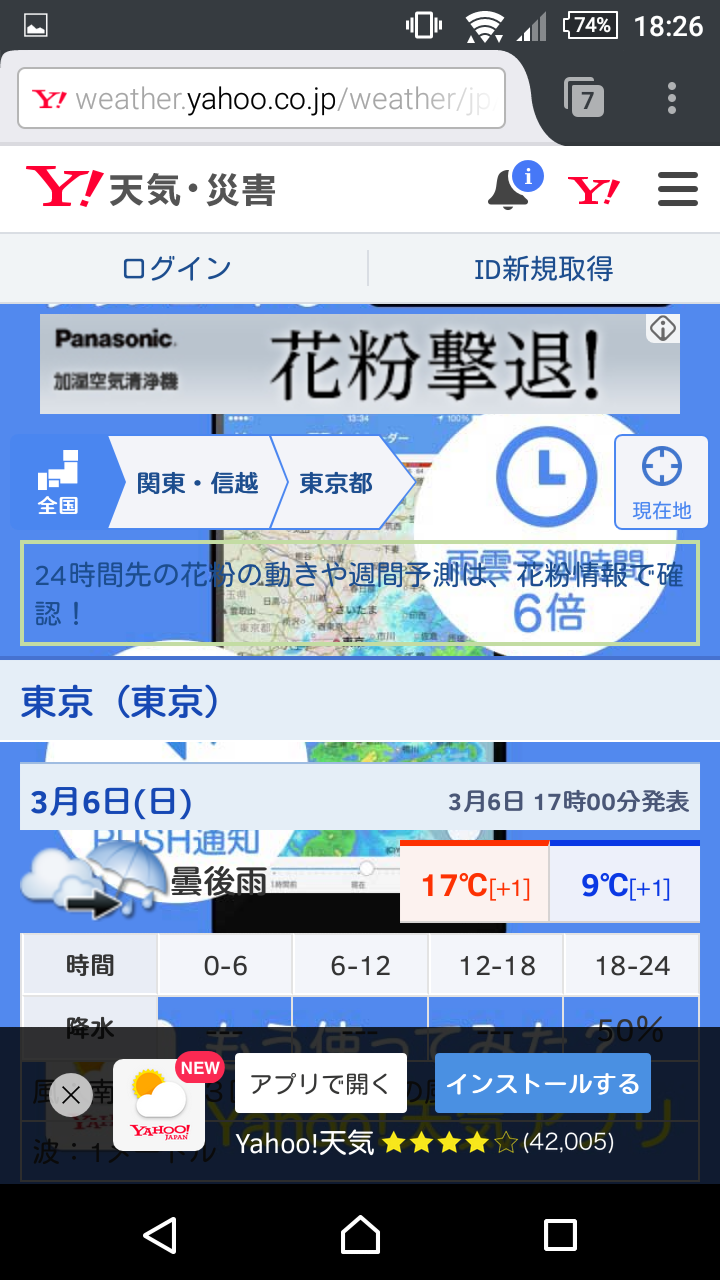This screenshot has width=720, height=1280.
Task: Dismiss the Yahoo!天気 app banner
Action: coord(70,1095)
